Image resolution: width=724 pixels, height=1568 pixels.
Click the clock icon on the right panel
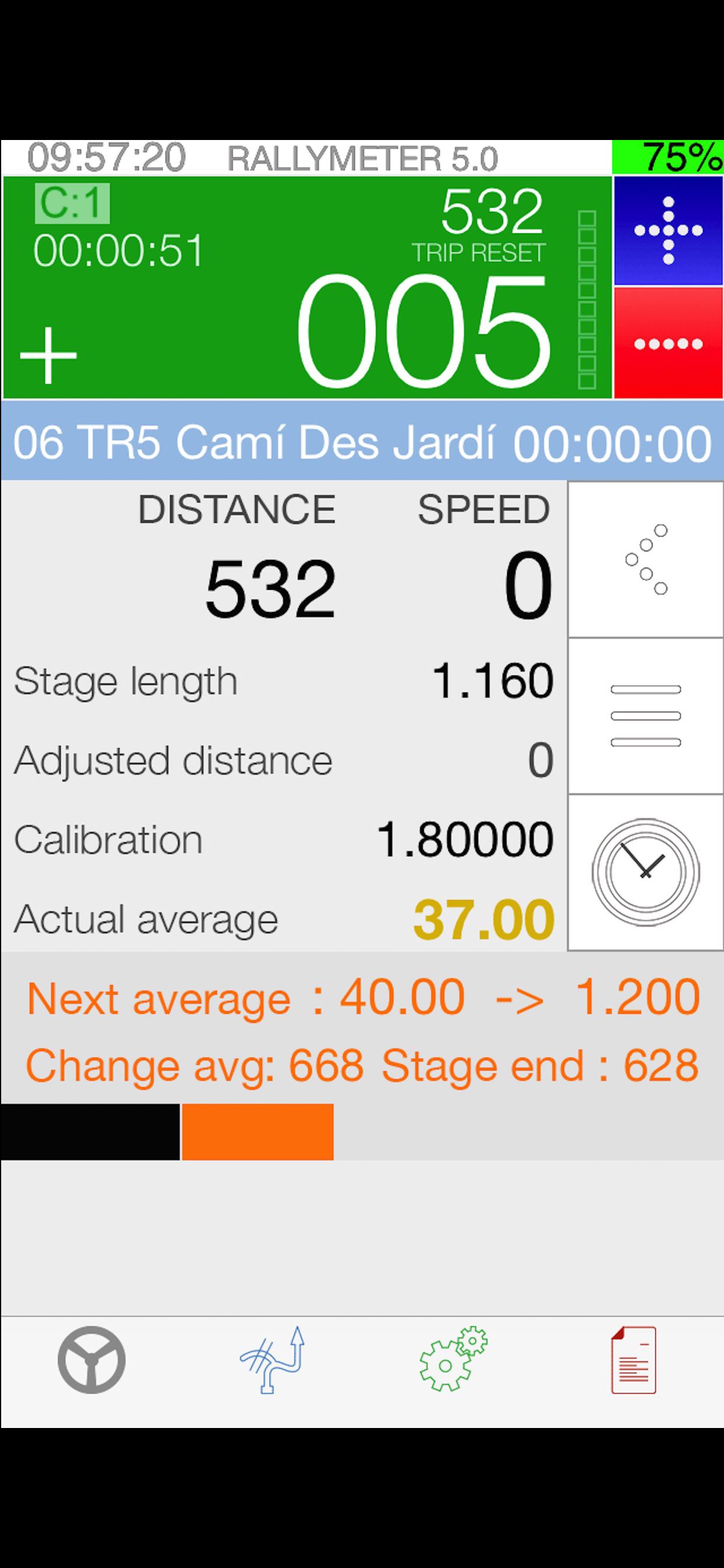645,871
